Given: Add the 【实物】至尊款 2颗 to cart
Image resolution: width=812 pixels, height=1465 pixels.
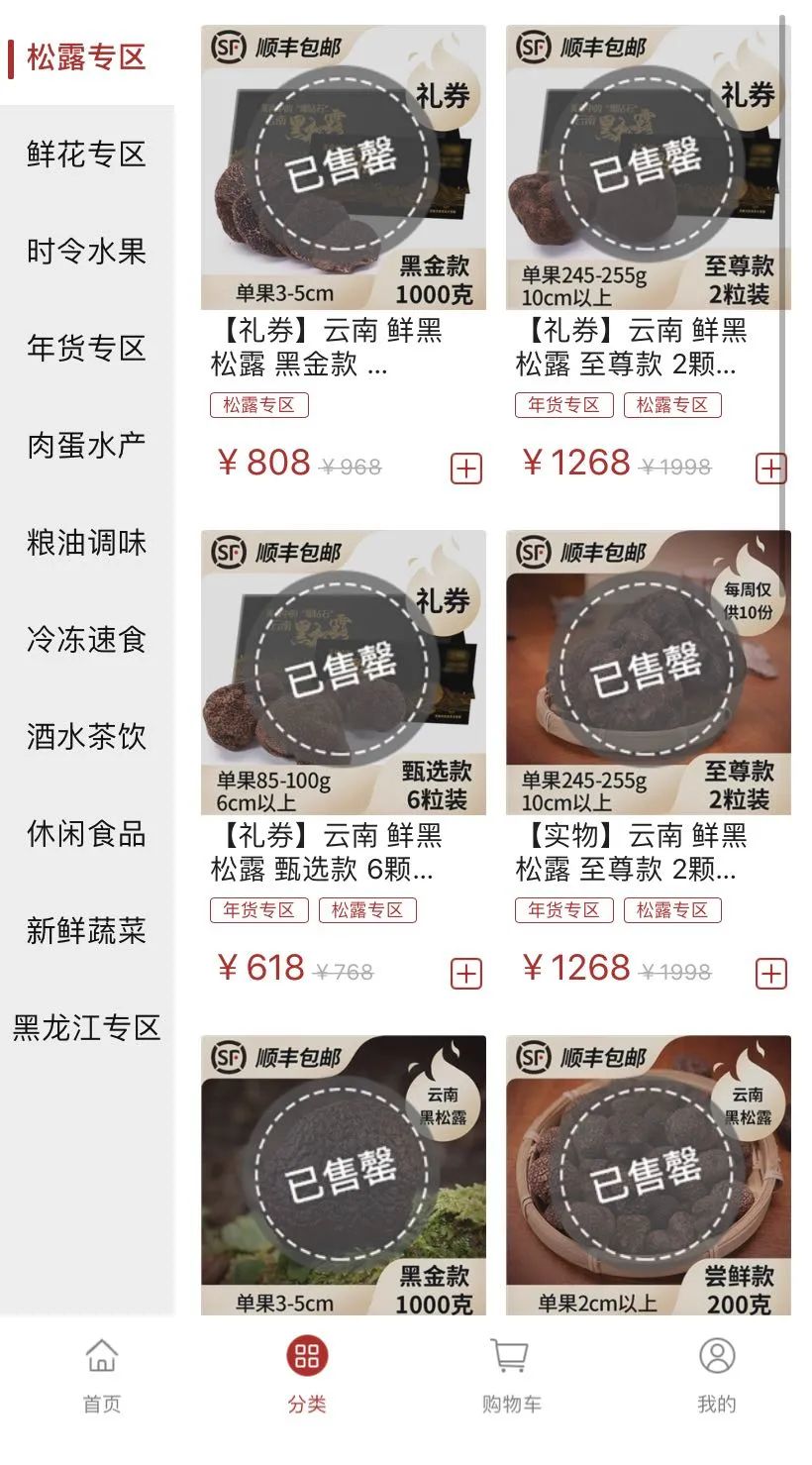Looking at the screenshot, I should click(771, 974).
